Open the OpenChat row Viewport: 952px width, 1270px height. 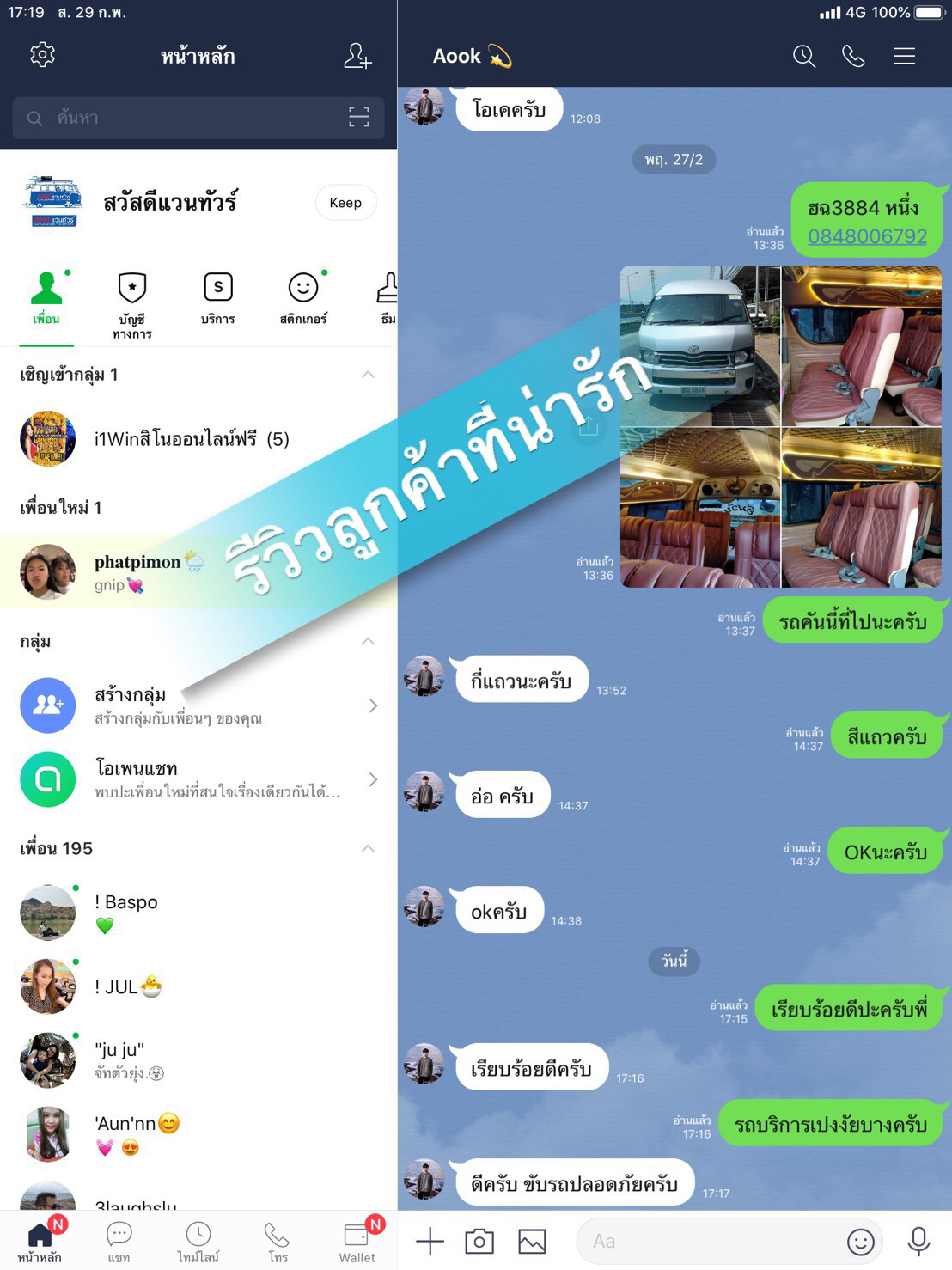198,779
